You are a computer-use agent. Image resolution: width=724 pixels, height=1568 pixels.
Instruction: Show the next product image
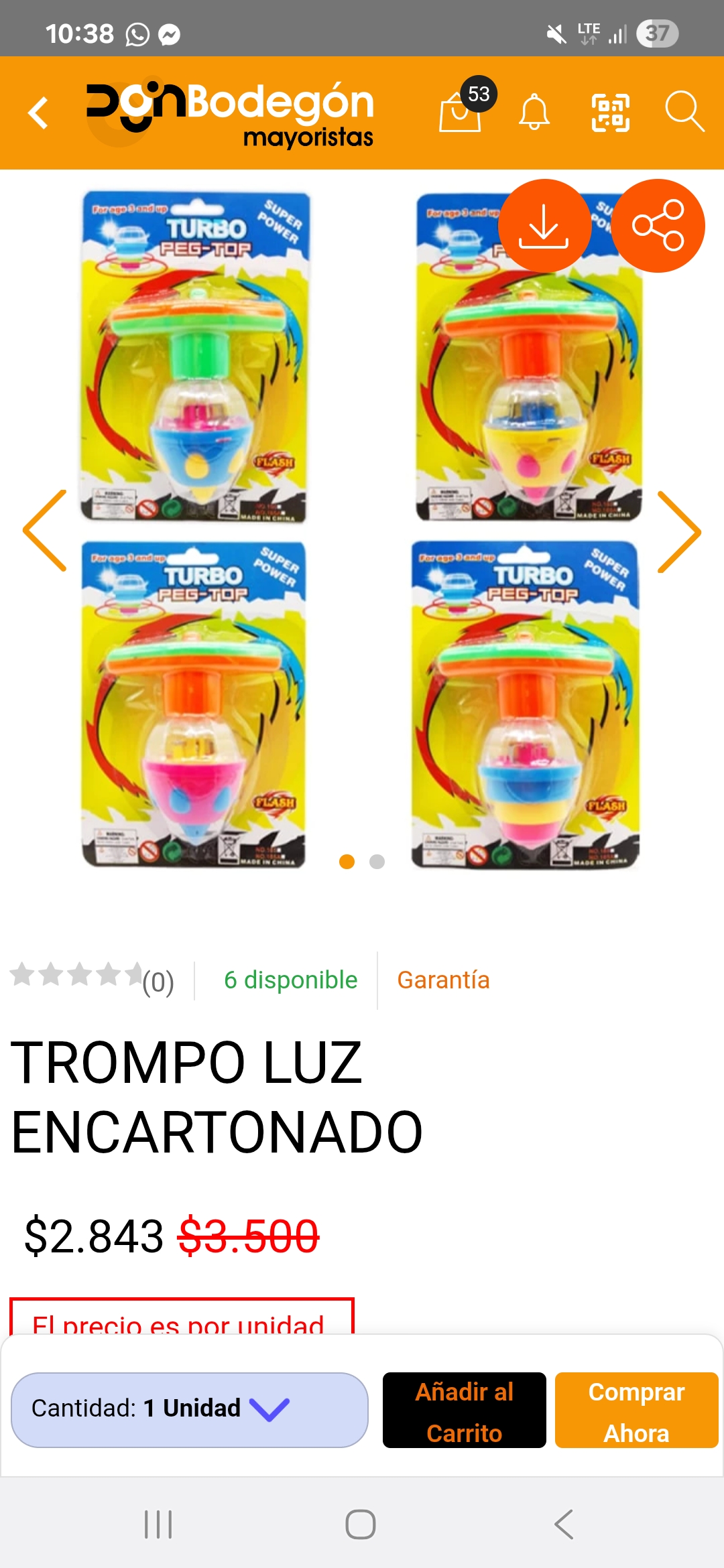678,531
